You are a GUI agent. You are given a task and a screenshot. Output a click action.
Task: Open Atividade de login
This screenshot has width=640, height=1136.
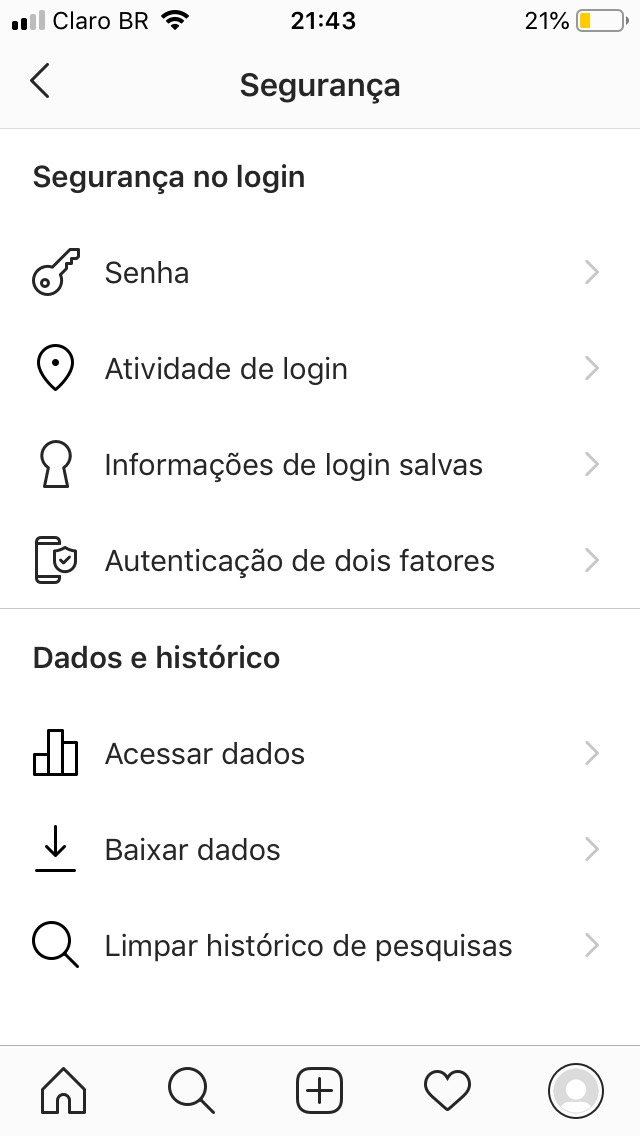(x=320, y=369)
